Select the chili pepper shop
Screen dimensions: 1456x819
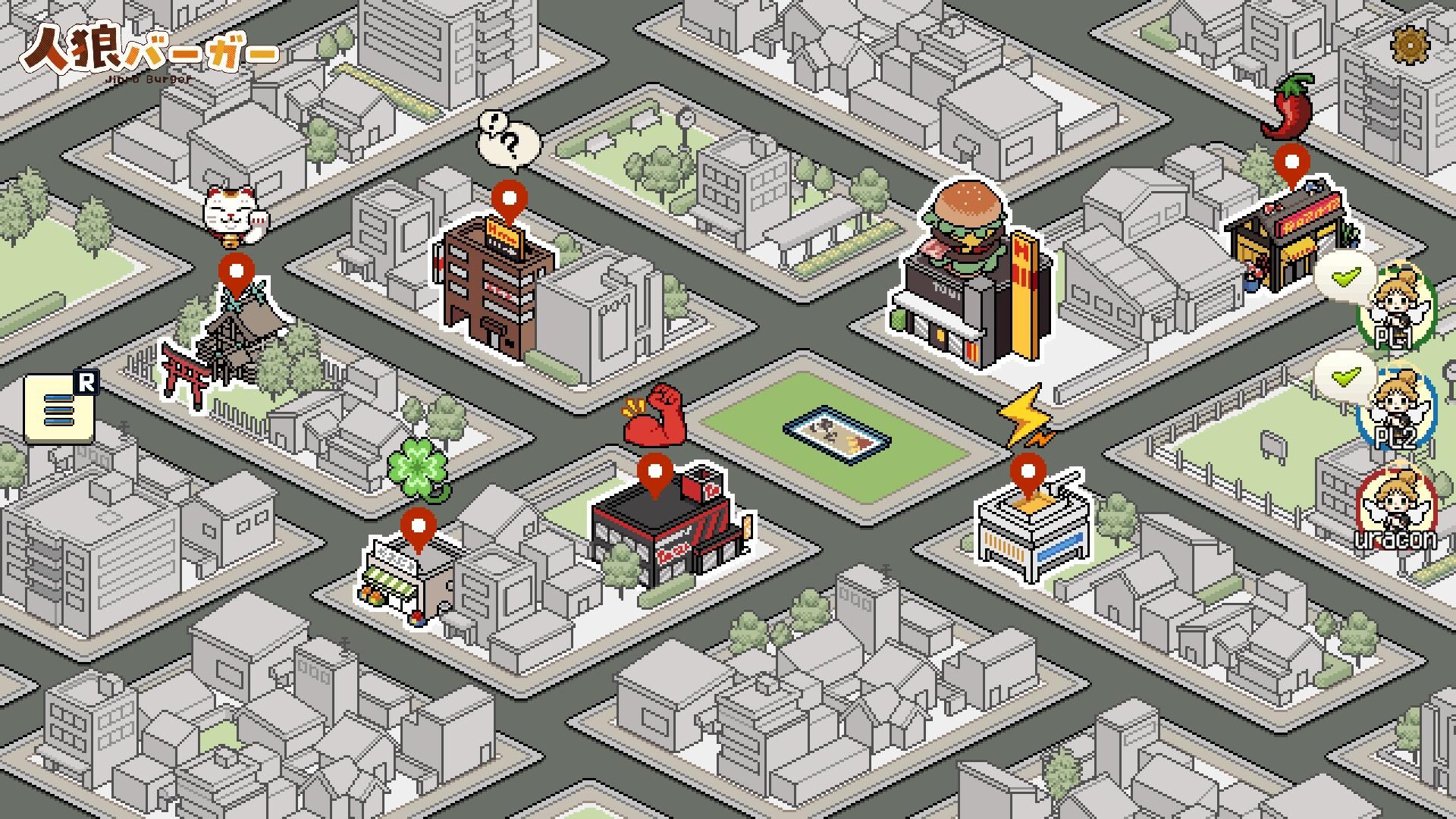coord(1289,235)
